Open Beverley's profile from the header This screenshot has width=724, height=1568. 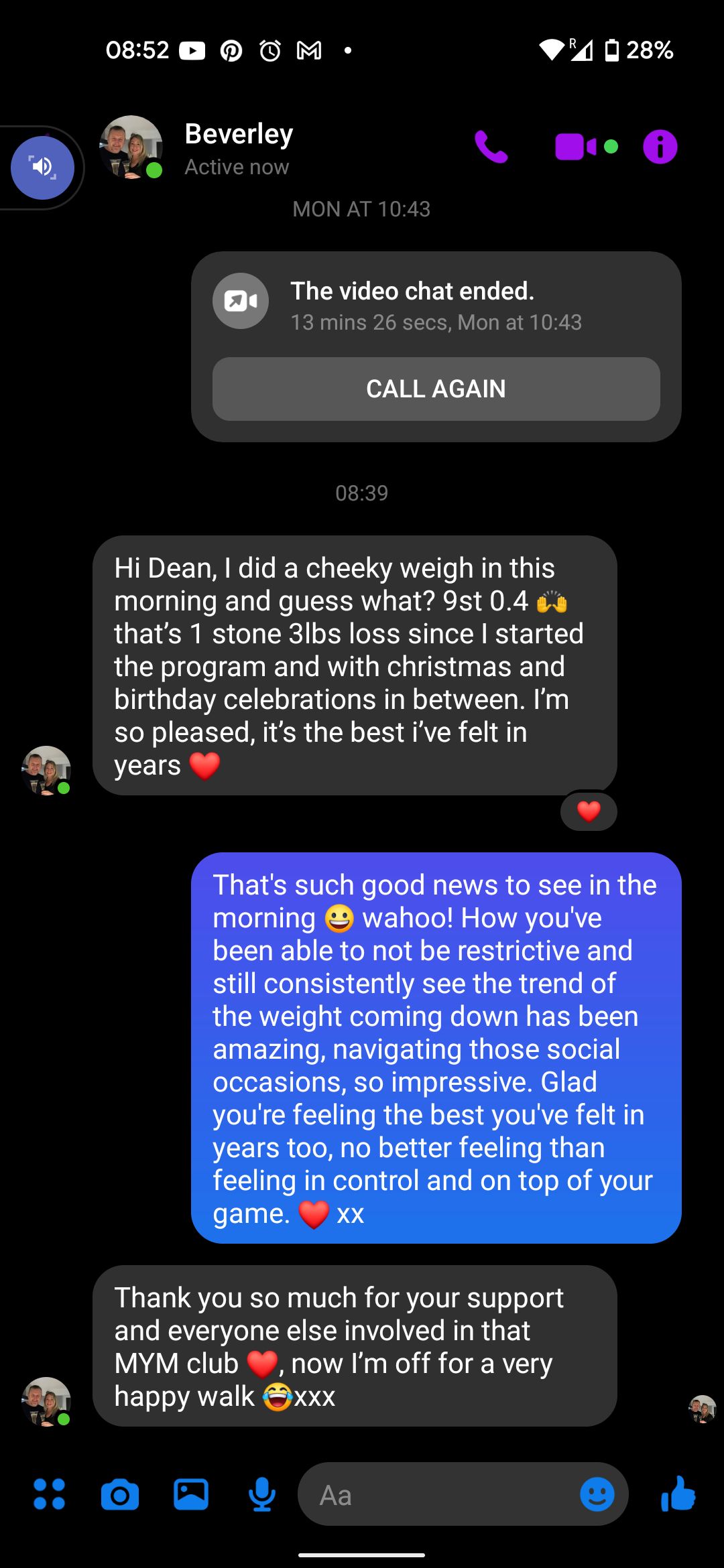click(239, 149)
